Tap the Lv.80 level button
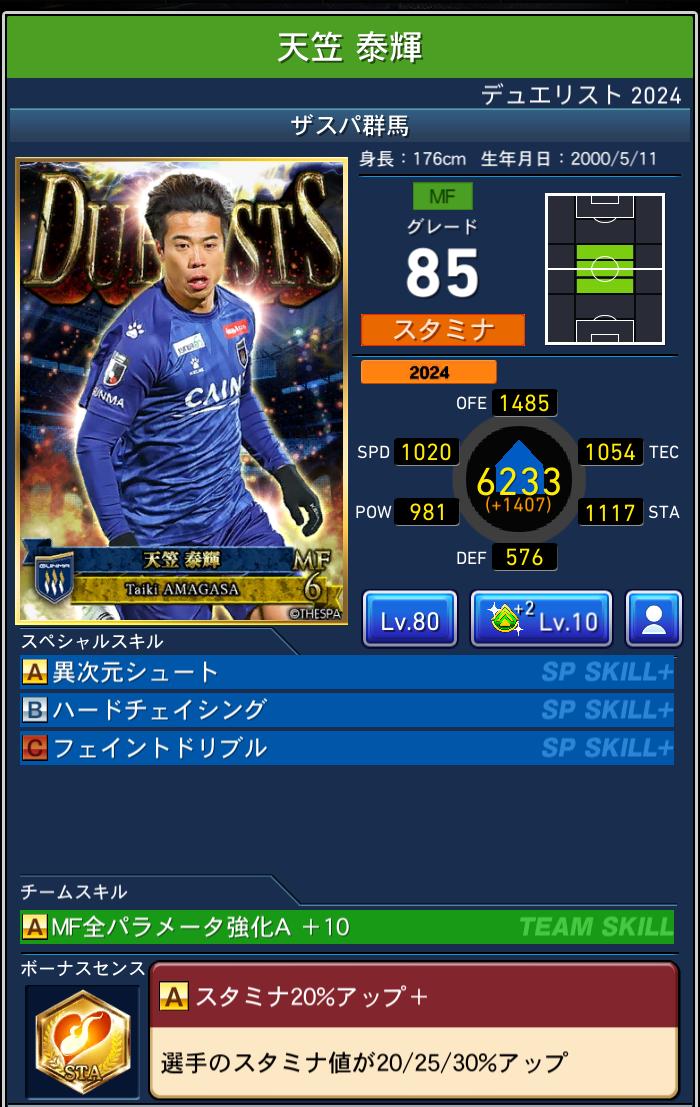The width and height of the screenshot is (700, 1107). coord(410,620)
